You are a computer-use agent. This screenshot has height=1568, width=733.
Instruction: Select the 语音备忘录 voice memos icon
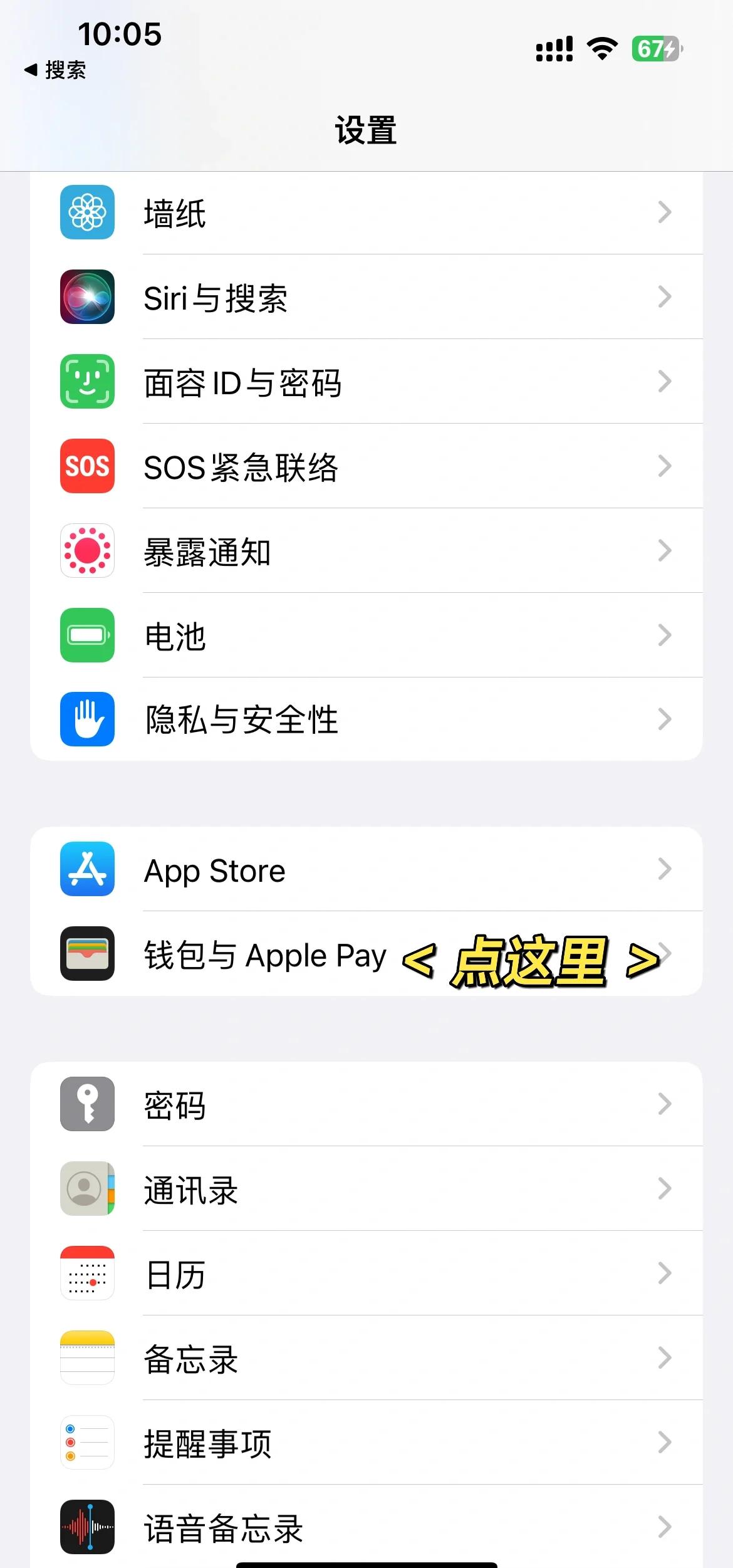point(86,1528)
